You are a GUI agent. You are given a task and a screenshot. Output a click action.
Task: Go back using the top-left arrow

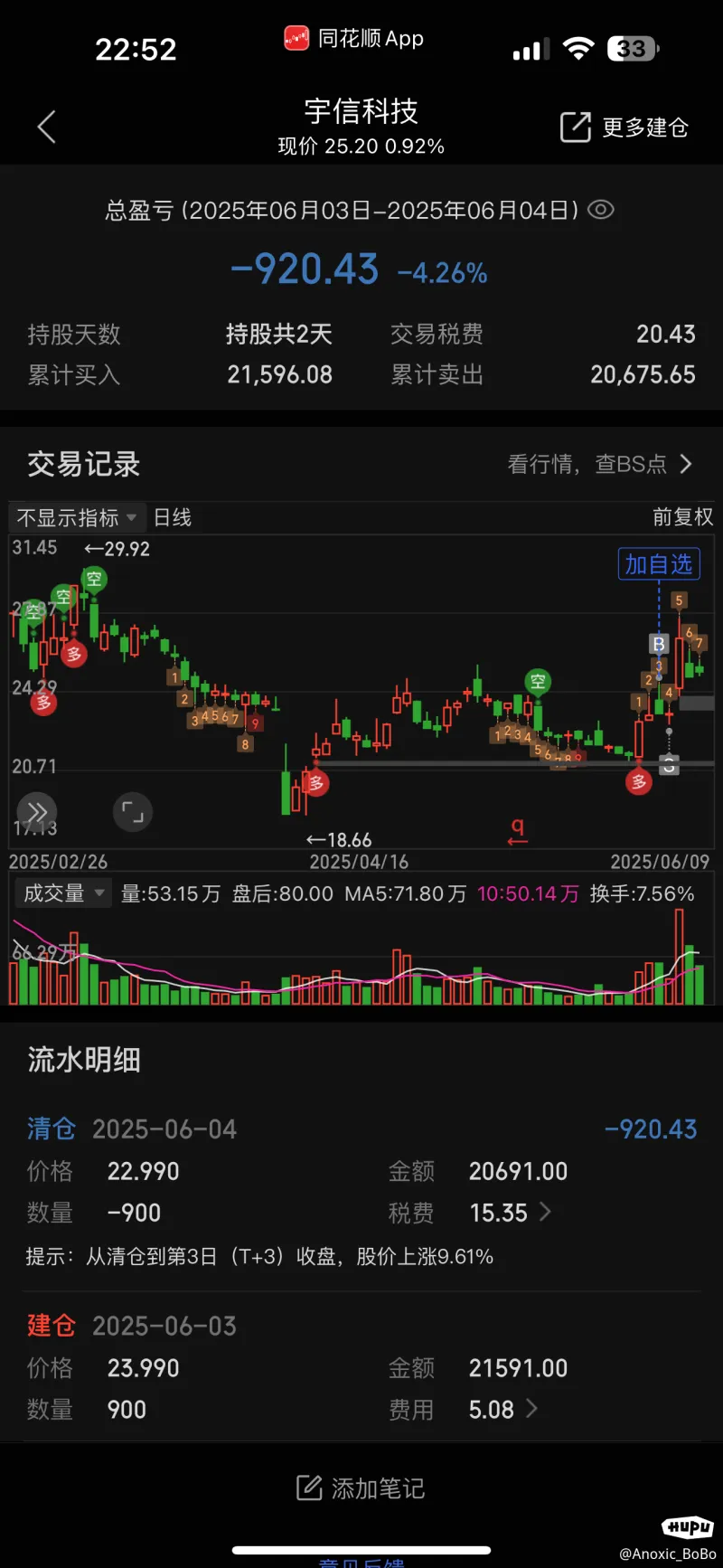point(47,128)
